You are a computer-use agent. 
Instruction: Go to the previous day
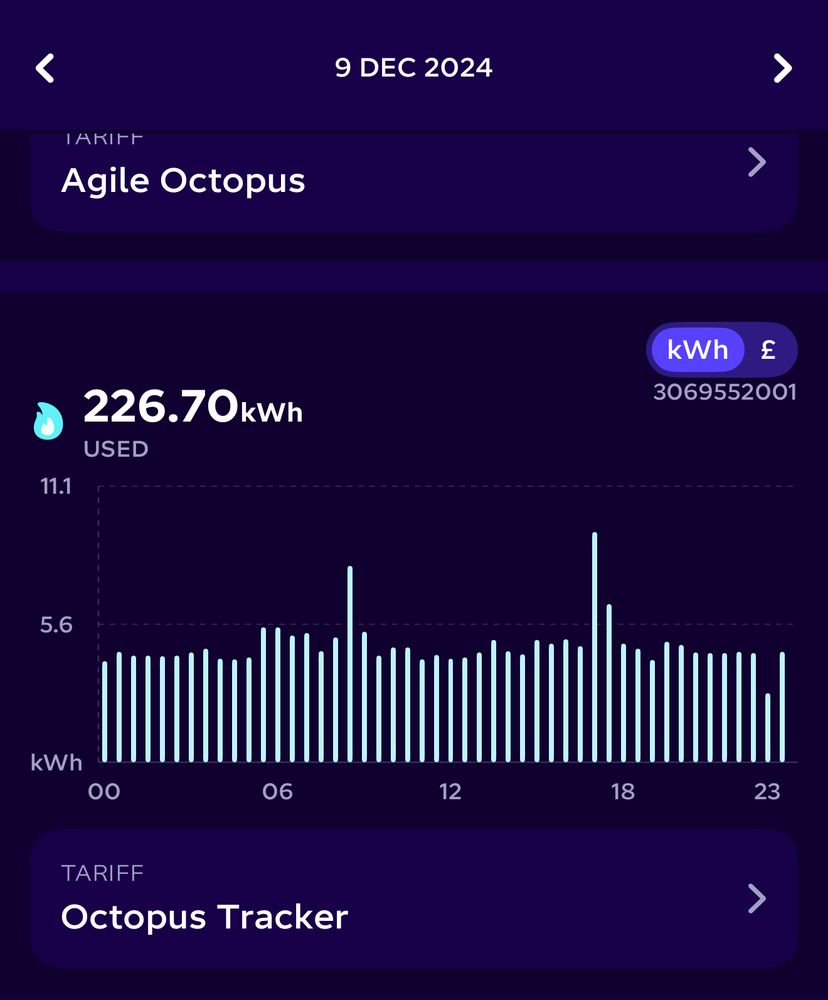click(x=45, y=68)
